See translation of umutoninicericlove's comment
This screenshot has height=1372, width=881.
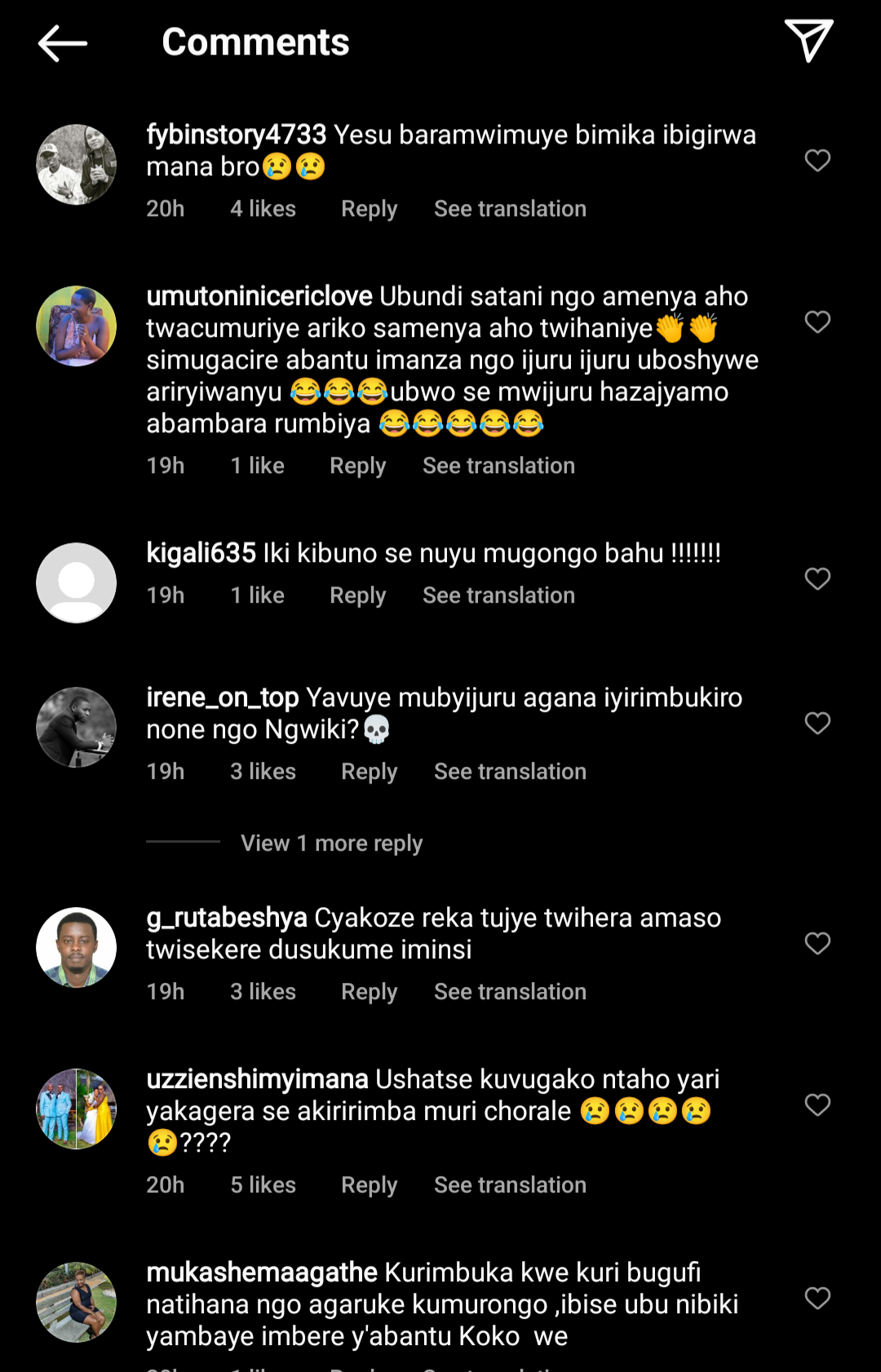(498, 466)
